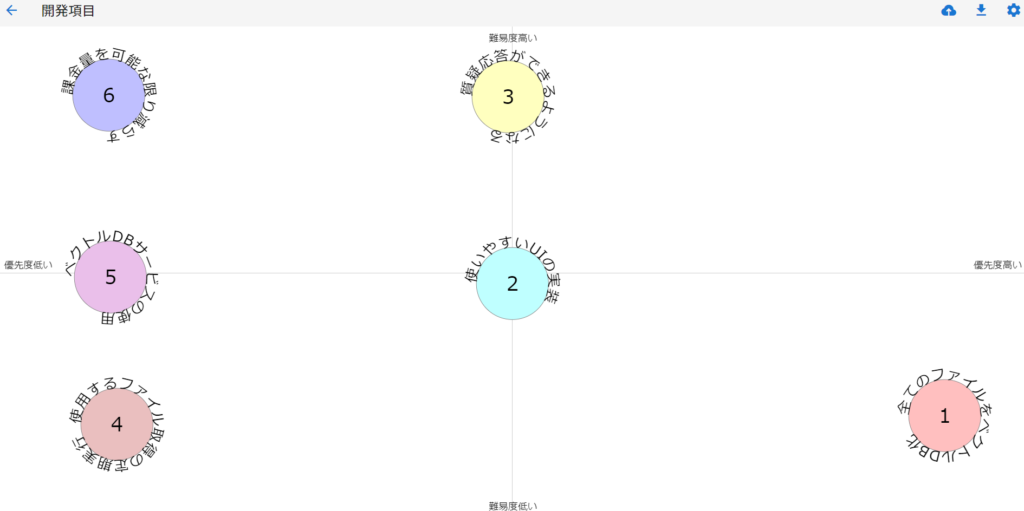This screenshot has width=1024, height=511.
Task: Select circle number 5
Action: pyautogui.click(x=110, y=277)
